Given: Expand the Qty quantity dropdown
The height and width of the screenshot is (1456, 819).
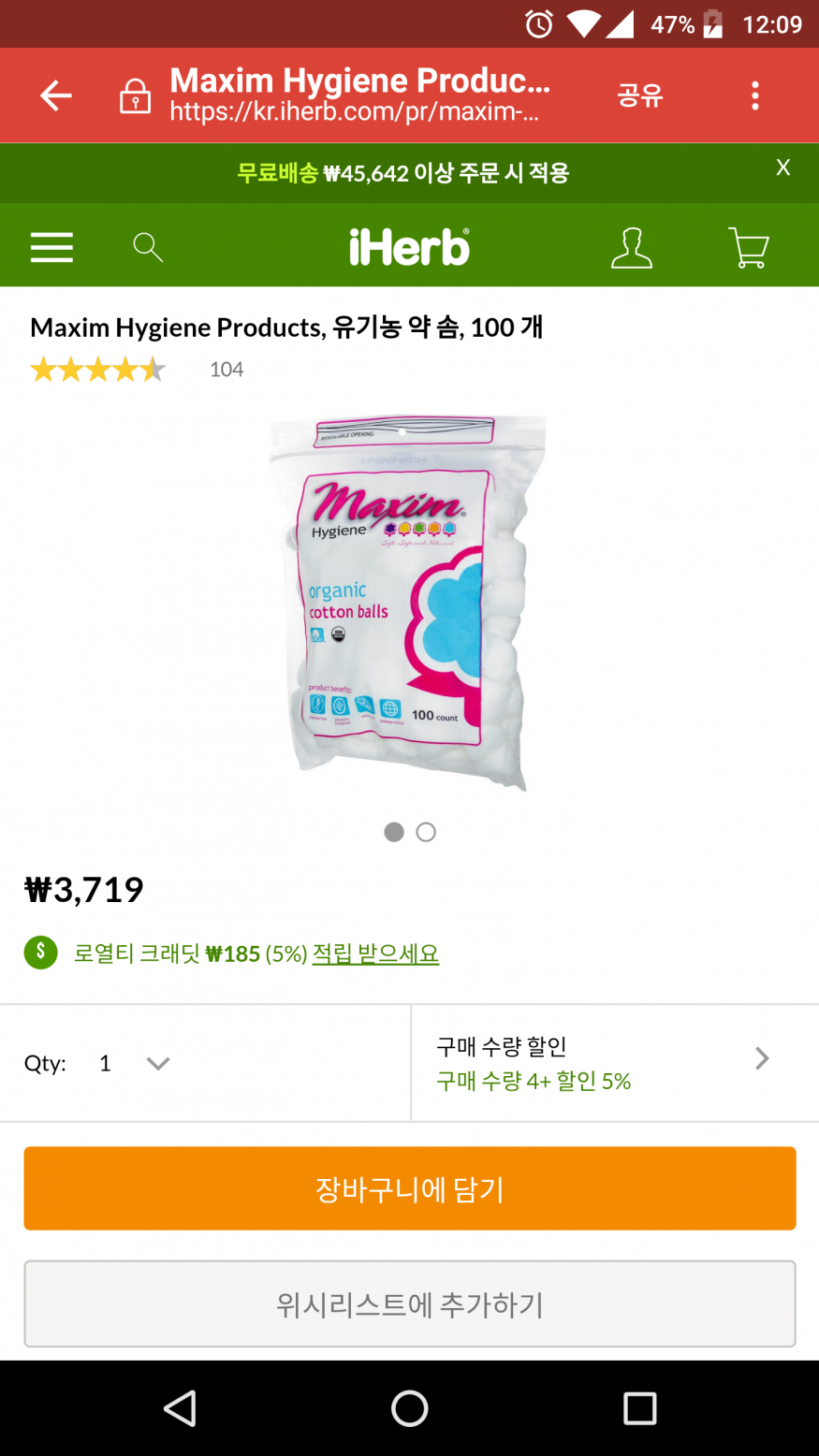Looking at the screenshot, I should pyautogui.click(x=157, y=1063).
